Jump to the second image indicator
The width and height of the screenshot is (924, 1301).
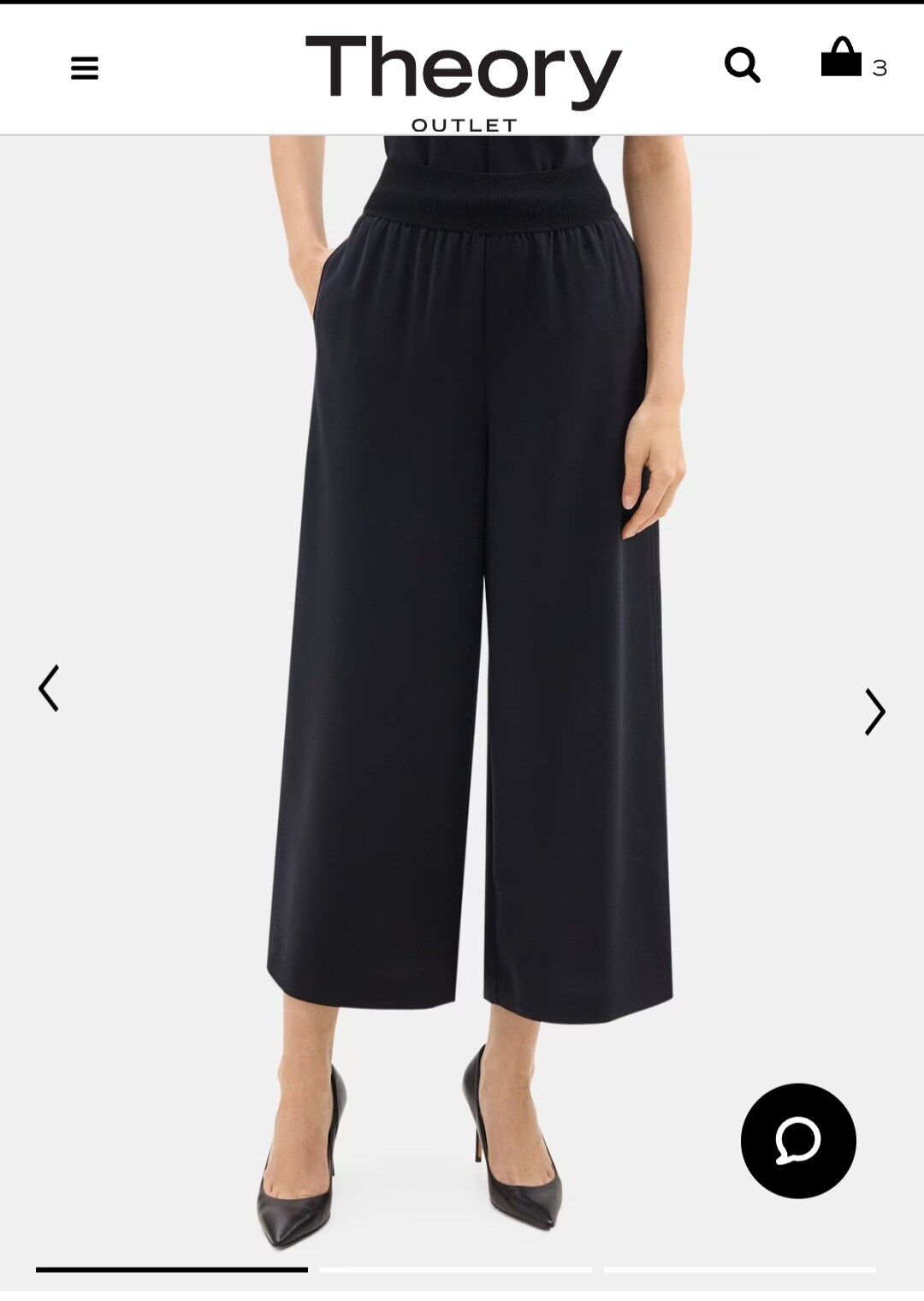pos(455,1270)
